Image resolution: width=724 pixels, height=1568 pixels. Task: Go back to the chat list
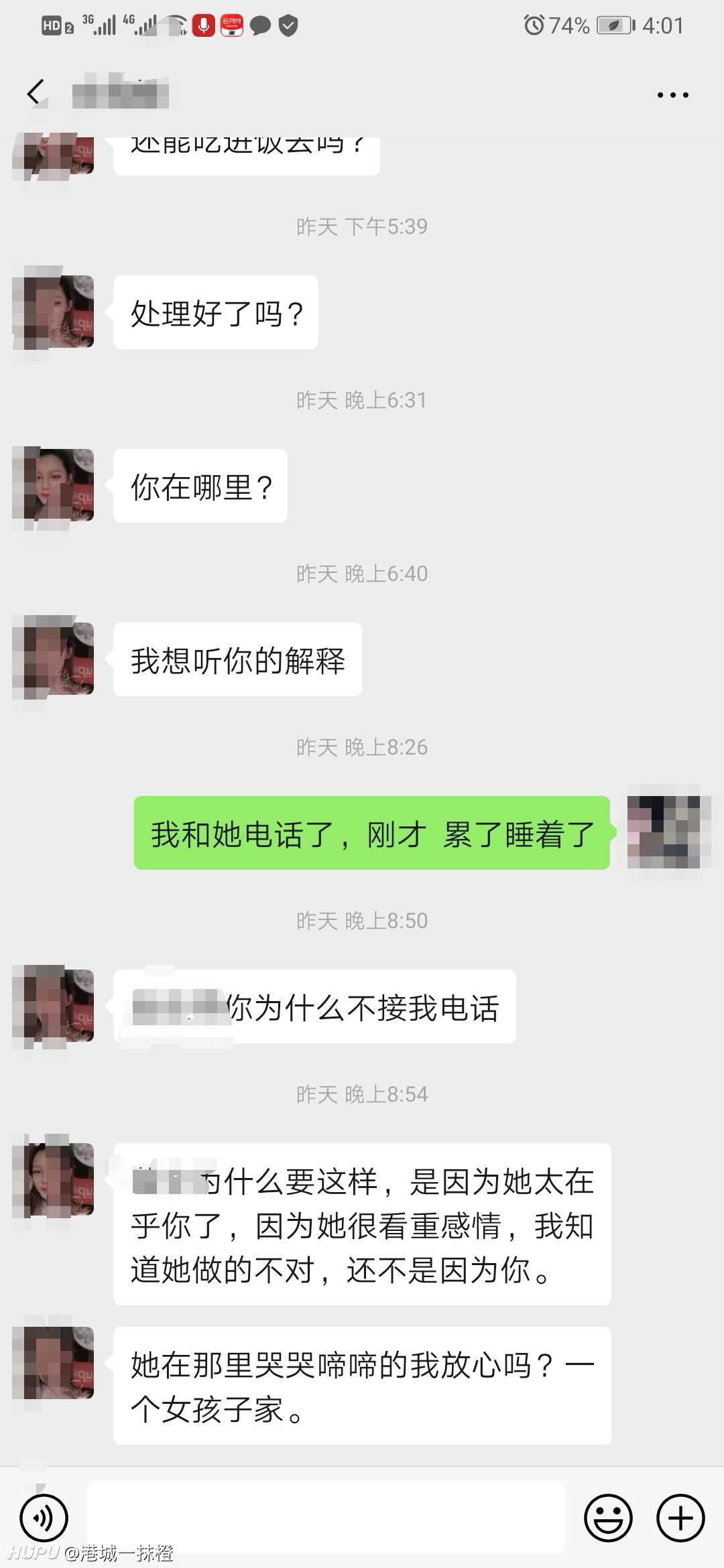[36, 93]
